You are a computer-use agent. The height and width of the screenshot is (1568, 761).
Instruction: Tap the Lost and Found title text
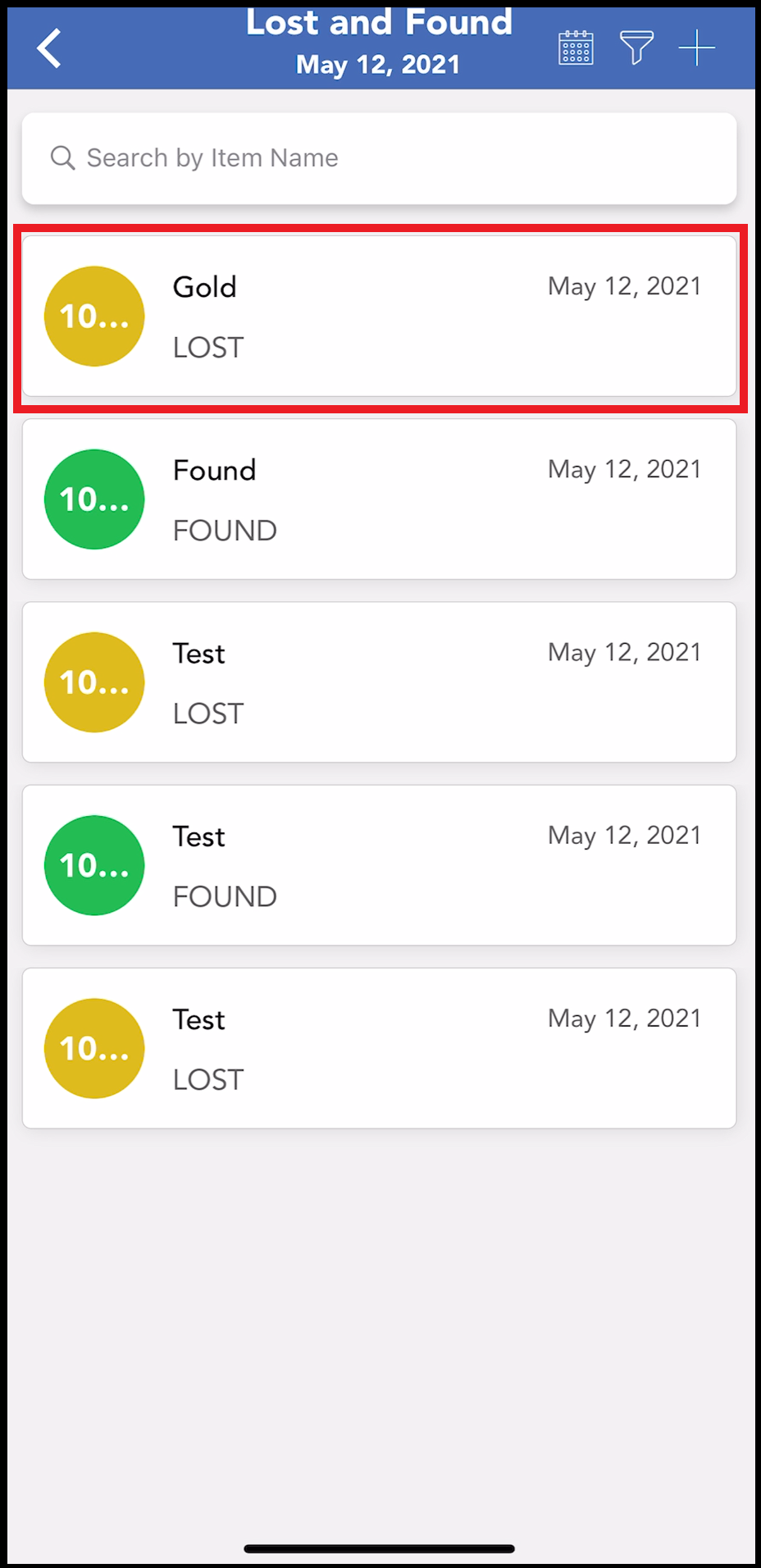pos(379,22)
